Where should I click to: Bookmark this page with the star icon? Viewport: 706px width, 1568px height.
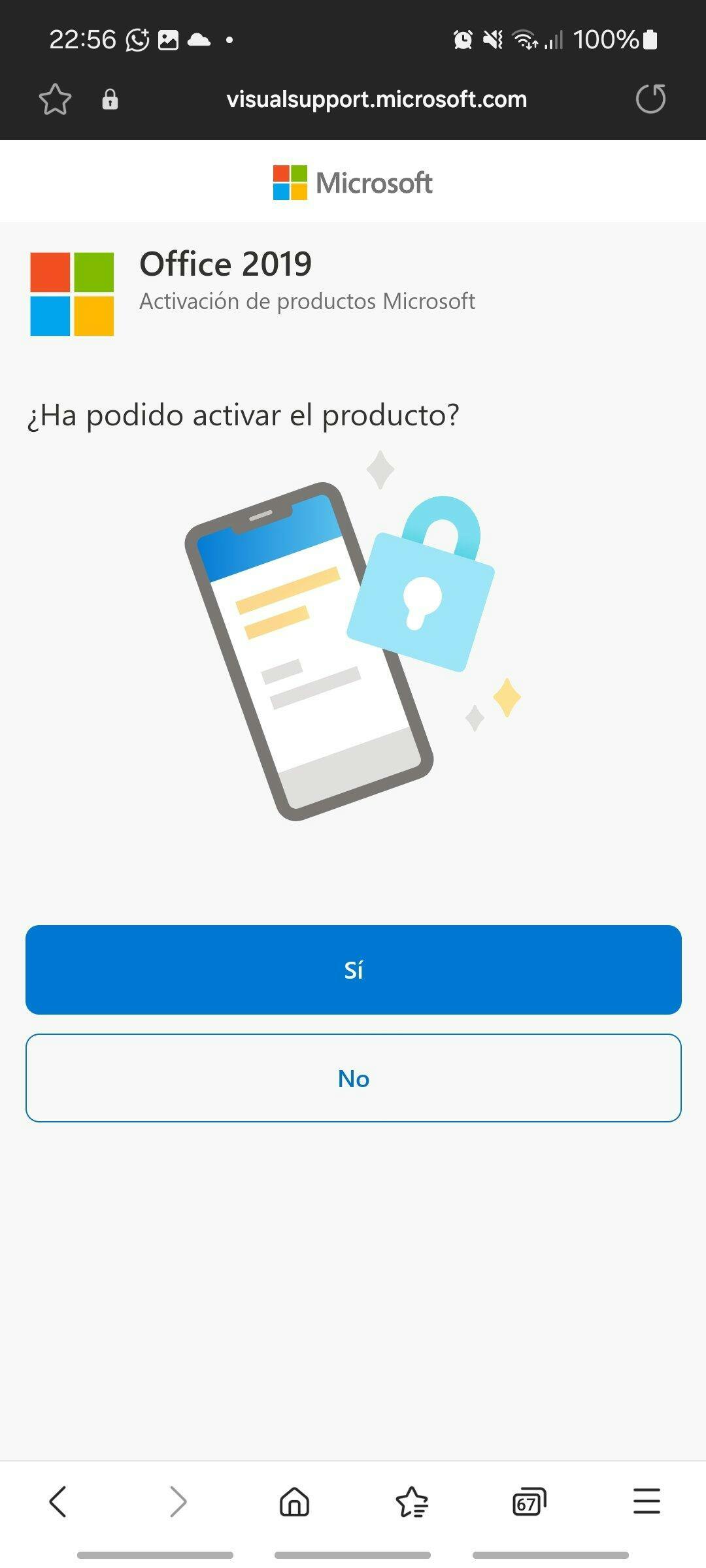[x=55, y=99]
